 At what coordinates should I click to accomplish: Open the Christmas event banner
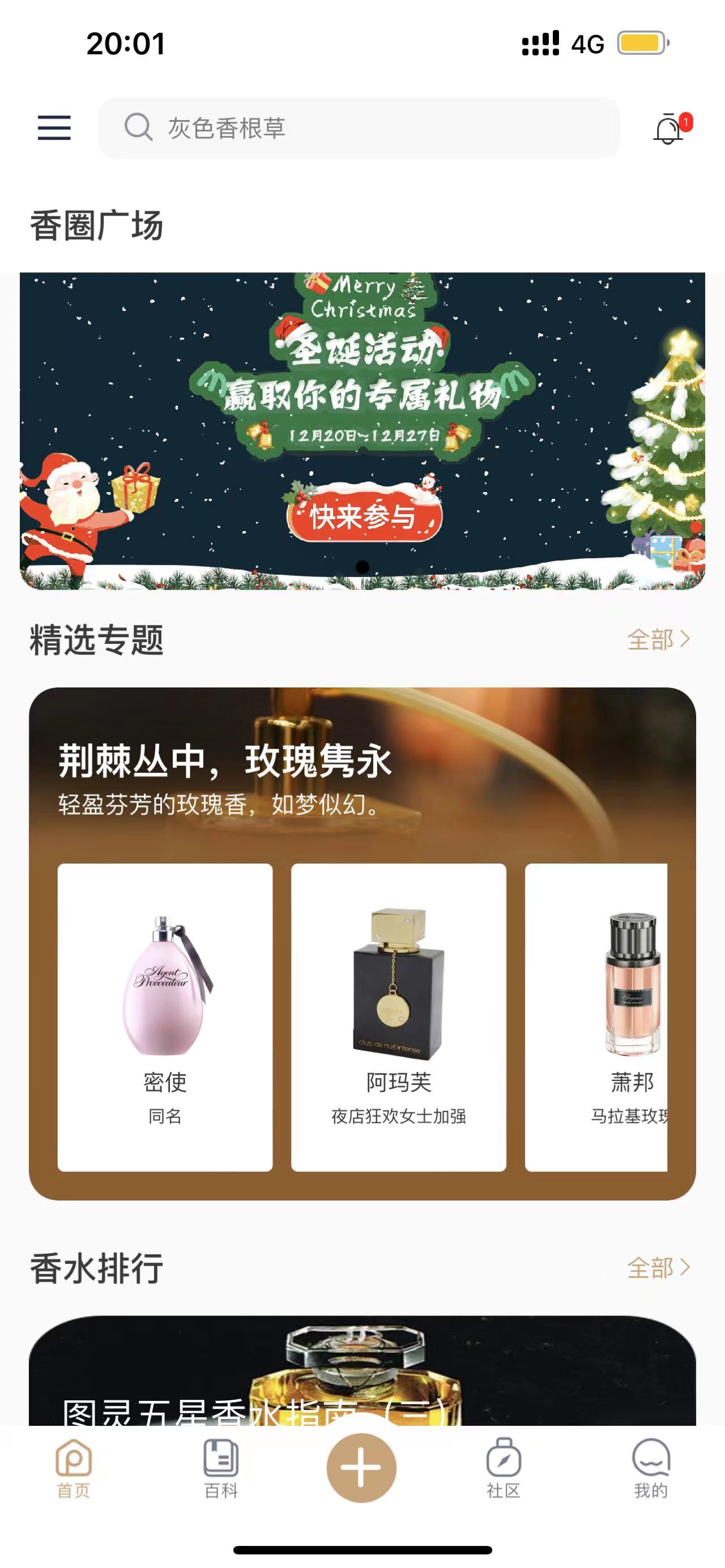click(x=362, y=430)
